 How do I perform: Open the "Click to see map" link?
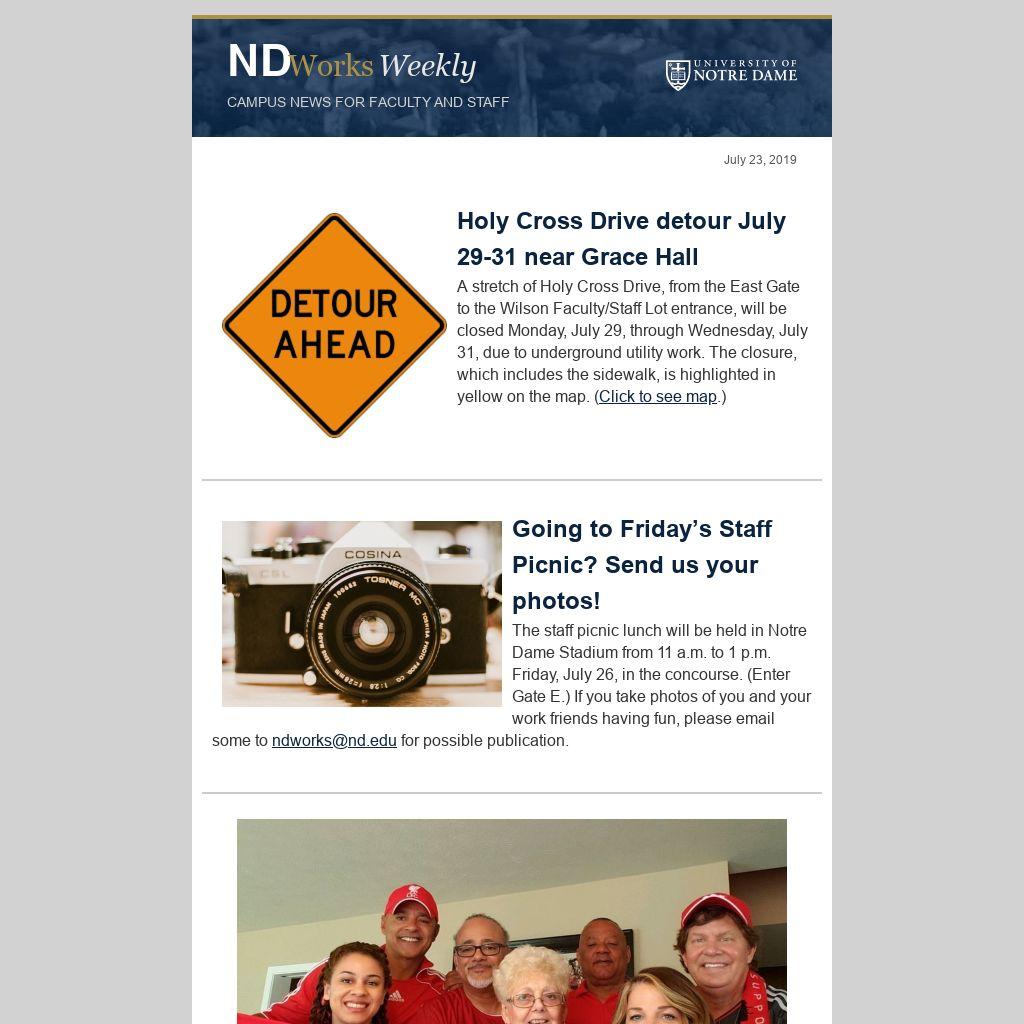pos(657,397)
